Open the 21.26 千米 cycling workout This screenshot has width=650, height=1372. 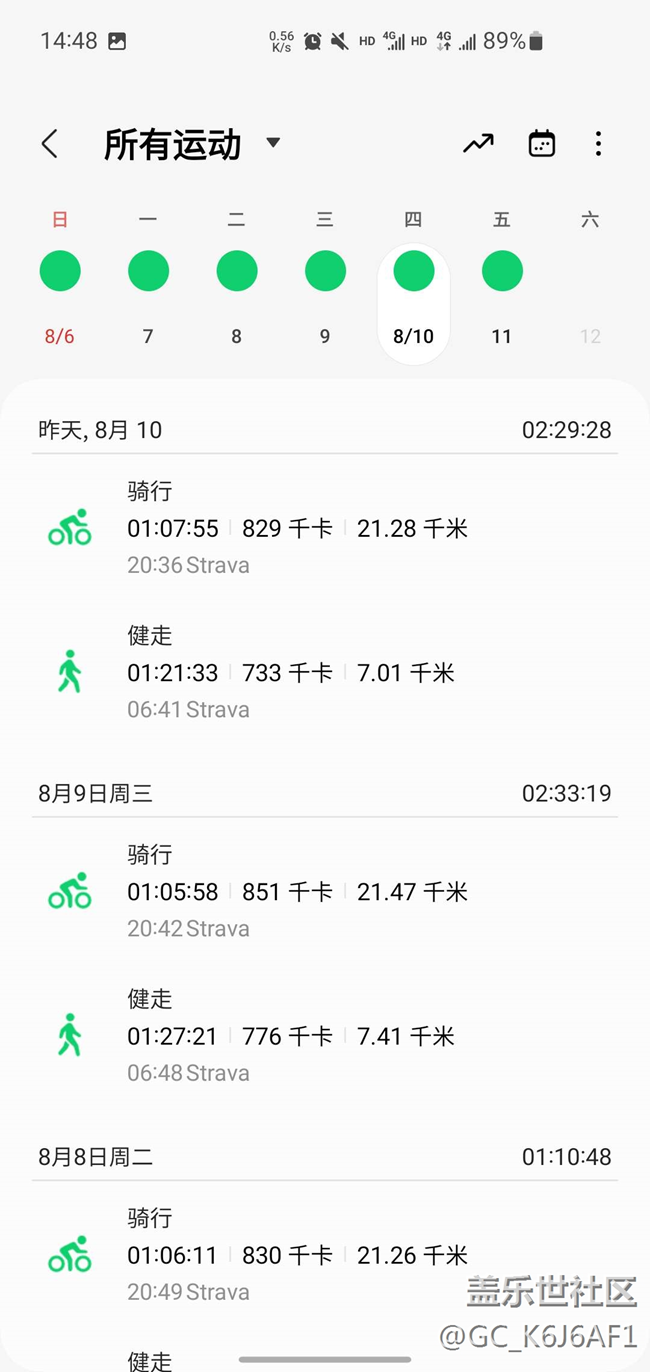coord(325,1255)
